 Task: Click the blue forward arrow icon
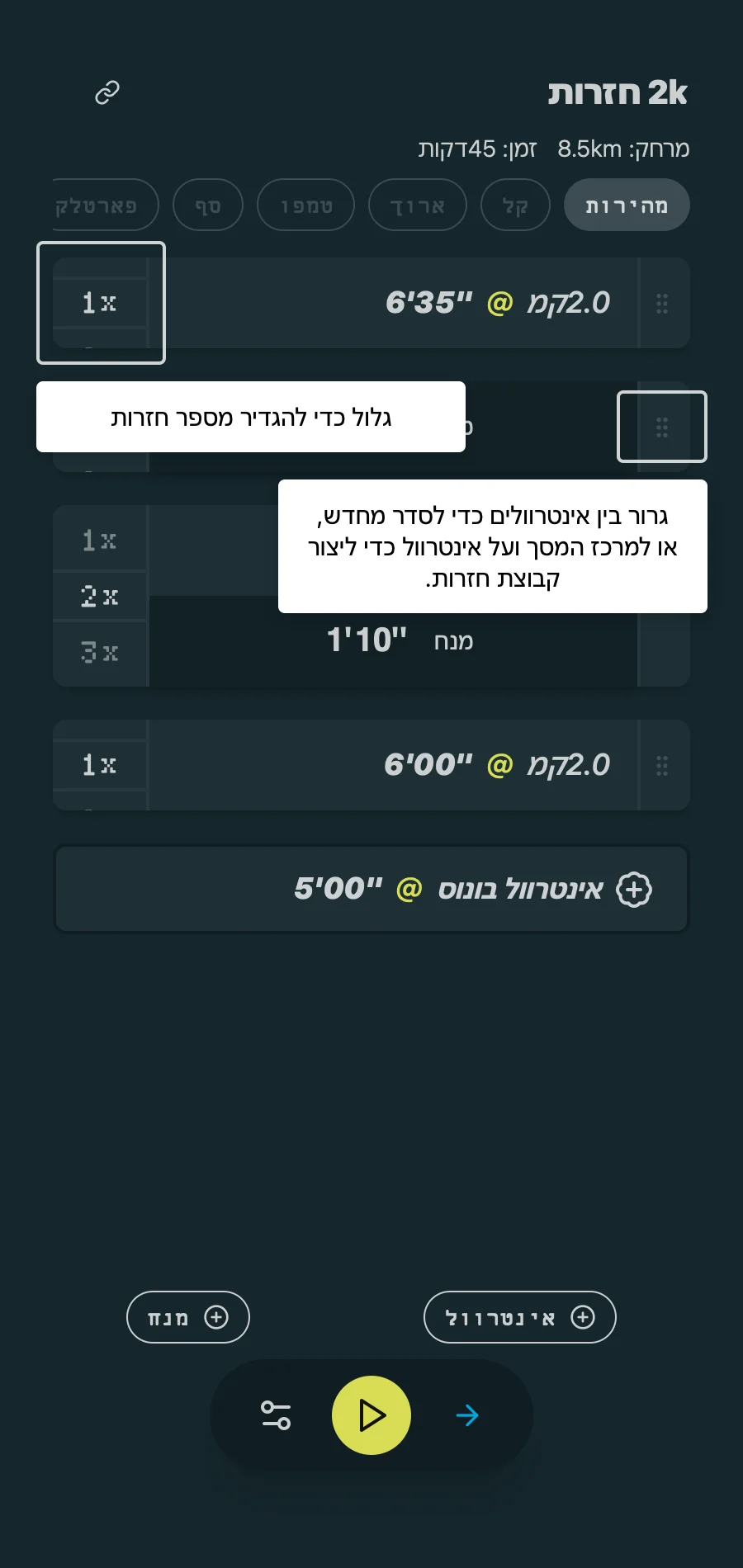pyautogui.click(x=467, y=1415)
